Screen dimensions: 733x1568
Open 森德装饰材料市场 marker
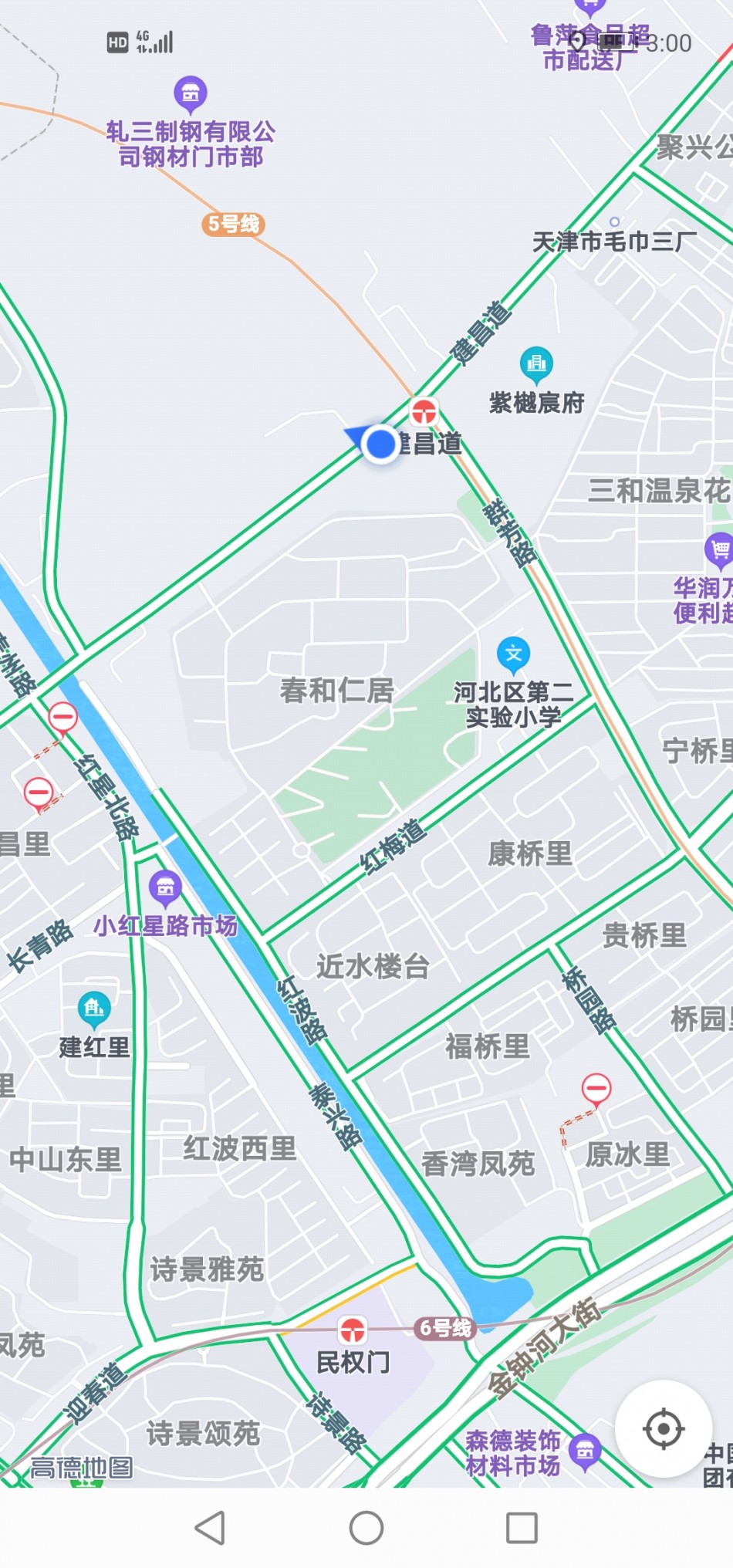pos(585,1451)
